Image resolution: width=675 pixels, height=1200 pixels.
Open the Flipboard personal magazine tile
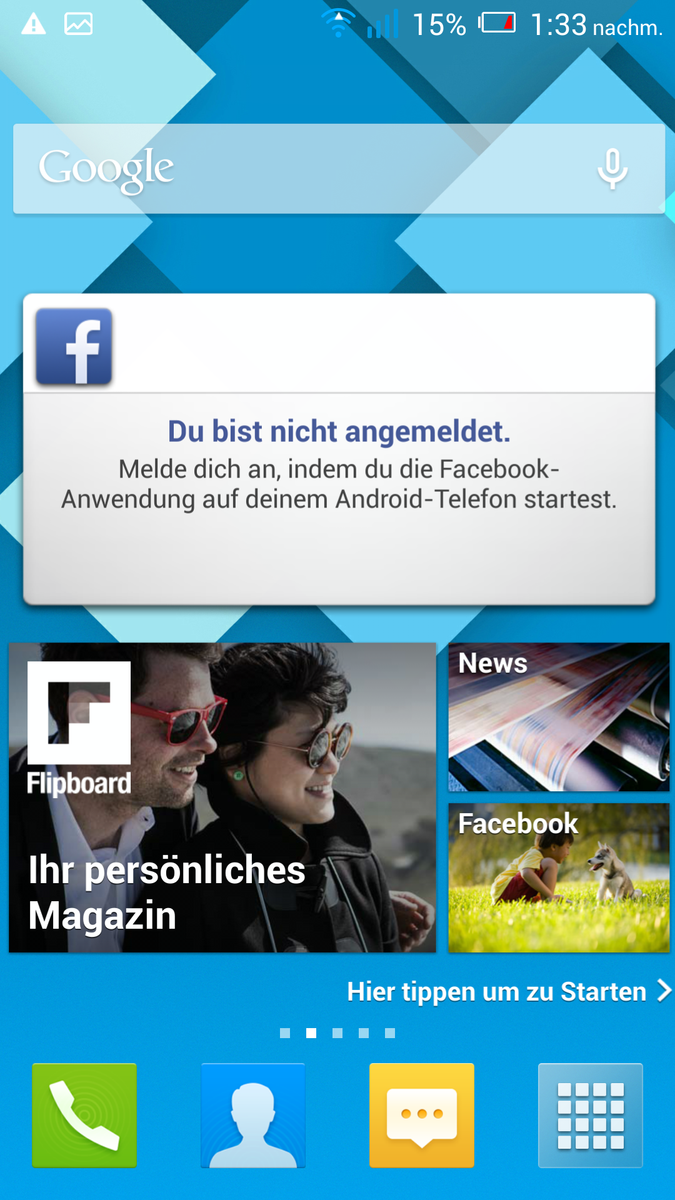point(222,797)
